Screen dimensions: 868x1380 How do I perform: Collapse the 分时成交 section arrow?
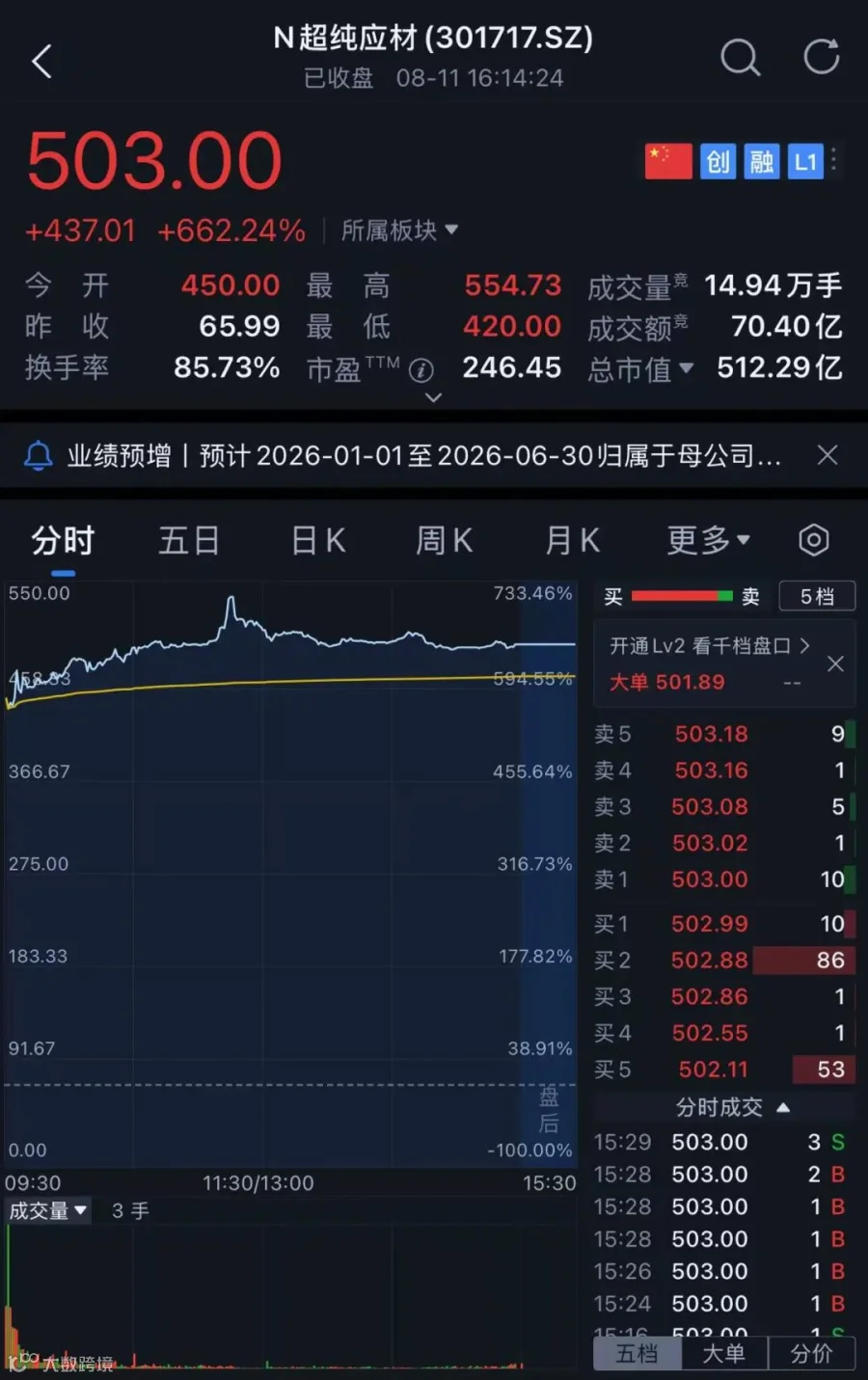click(783, 1108)
